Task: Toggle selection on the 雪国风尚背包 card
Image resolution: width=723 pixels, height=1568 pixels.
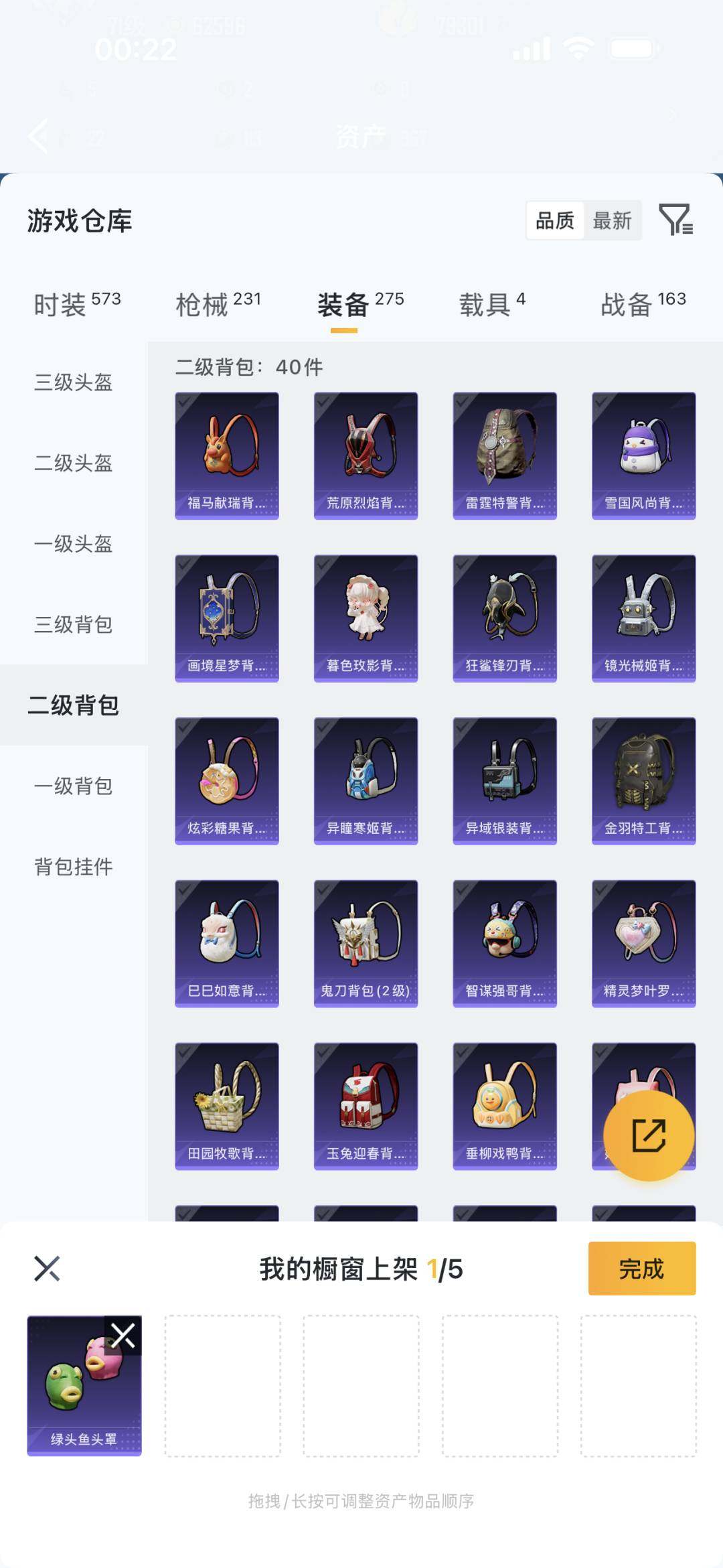Action: click(643, 454)
